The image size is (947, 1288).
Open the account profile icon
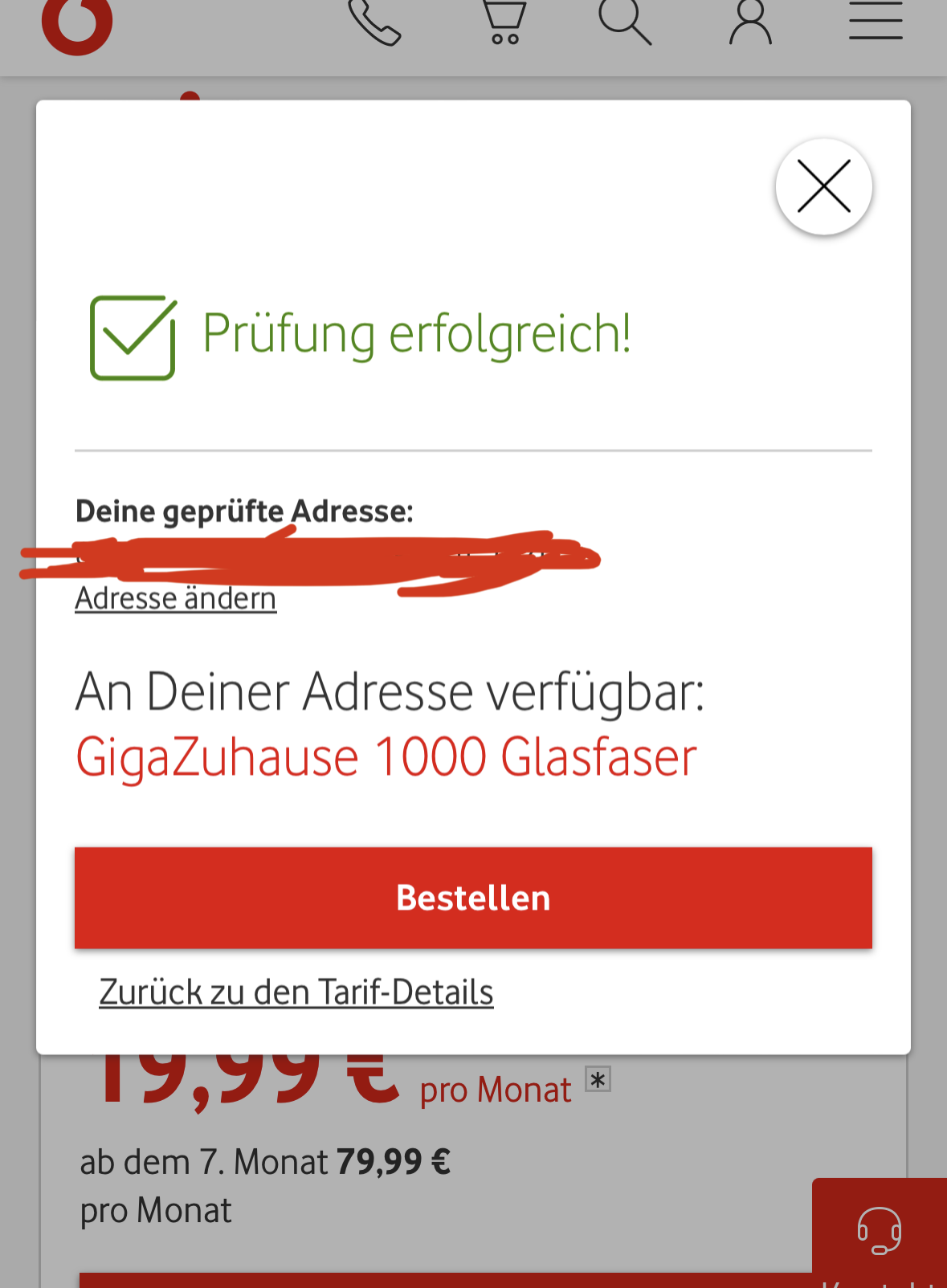pos(749,22)
